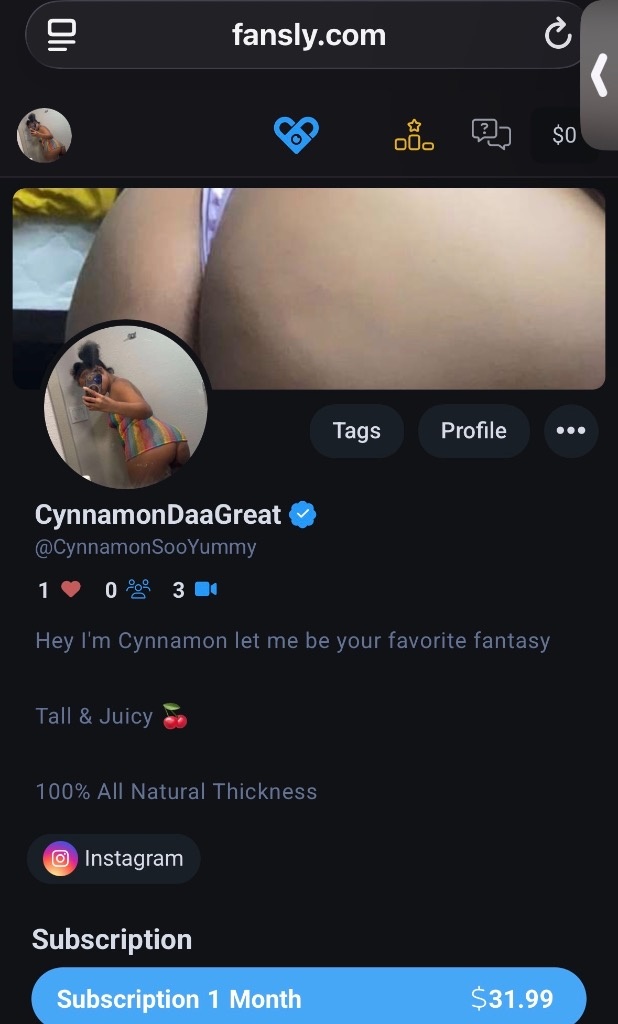This screenshot has width=618, height=1024.
Task: Open the browser page menu icon
Action: point(62,36)
